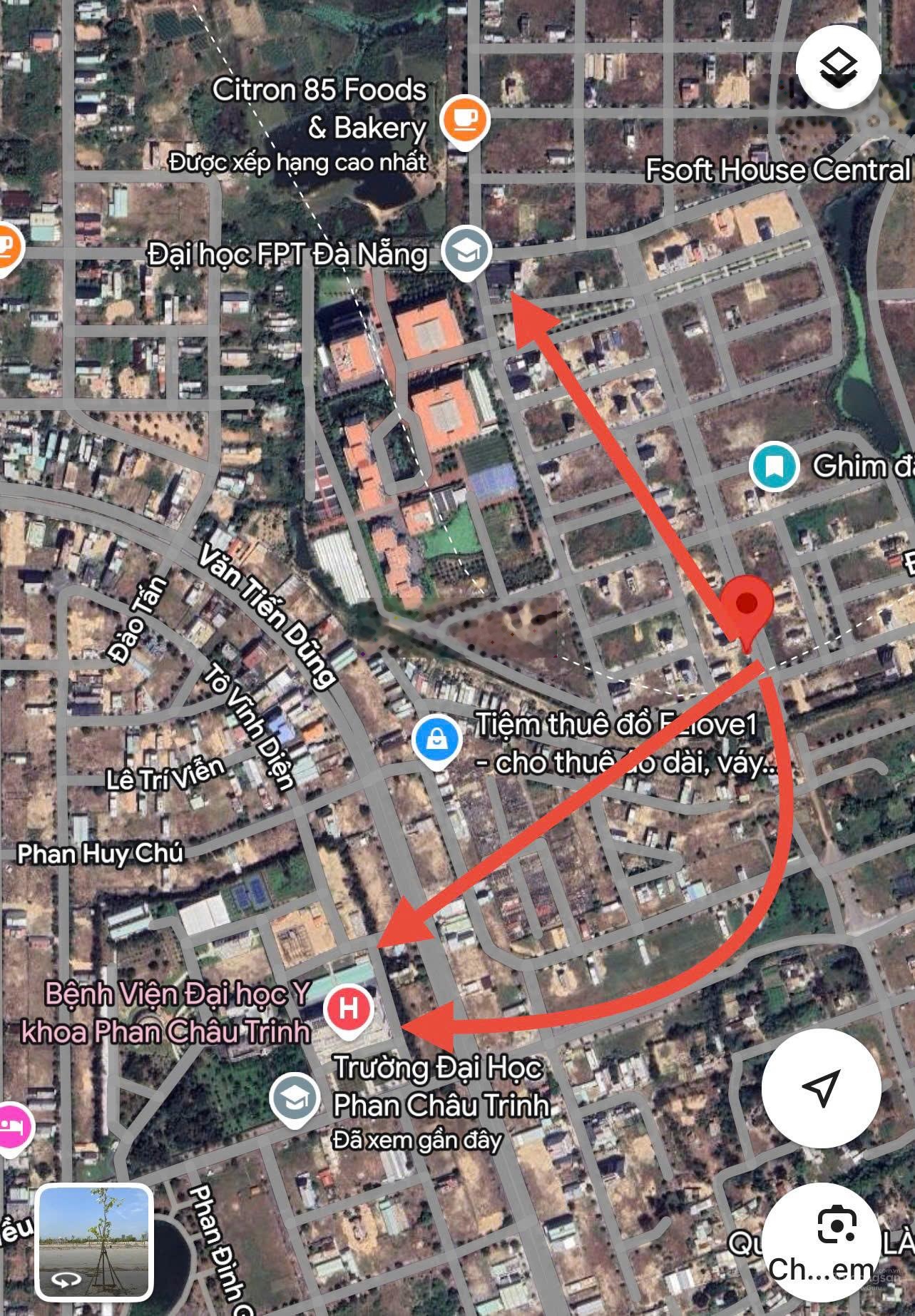Open the Street View preview thumbnail
Screen dimensions: 915x1316
(x=95, y=1242)
